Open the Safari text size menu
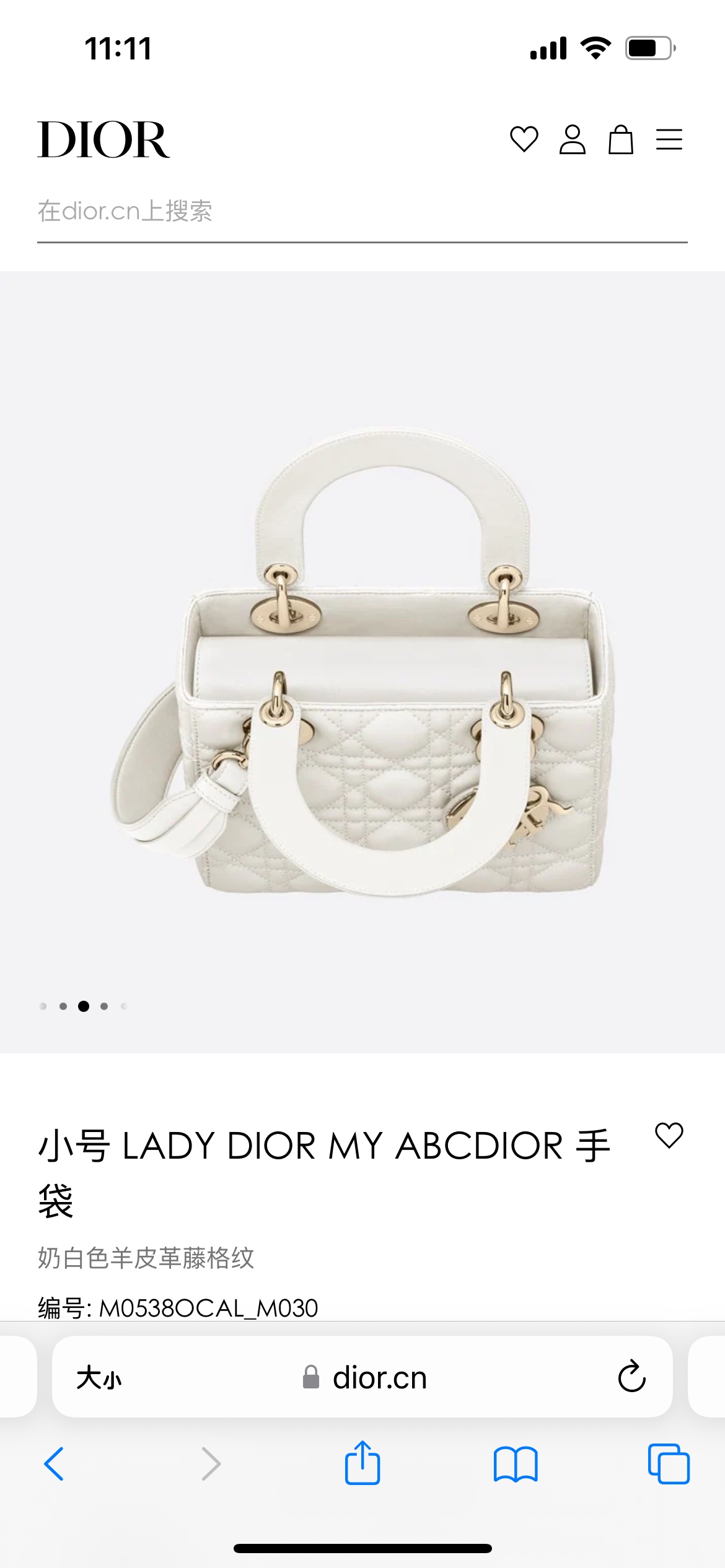 tap(99, 1378)
